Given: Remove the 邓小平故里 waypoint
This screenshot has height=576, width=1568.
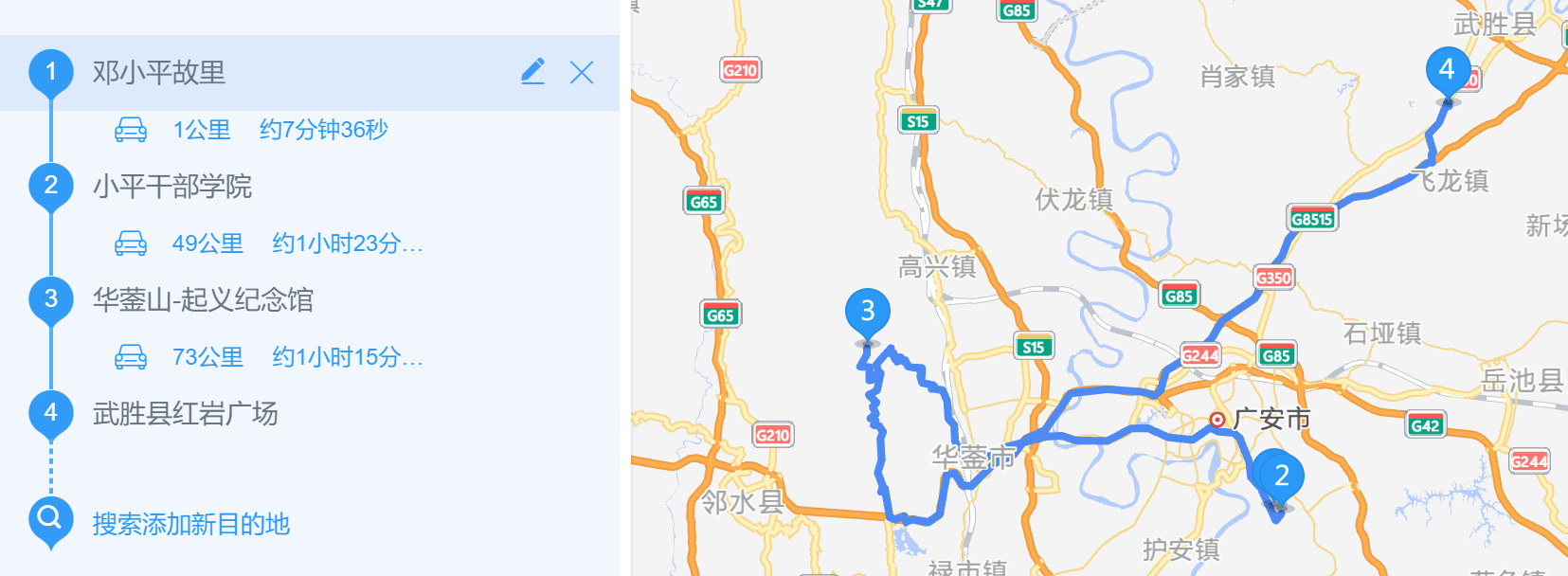Looking at the screenshot, I should tap(582, 73).
